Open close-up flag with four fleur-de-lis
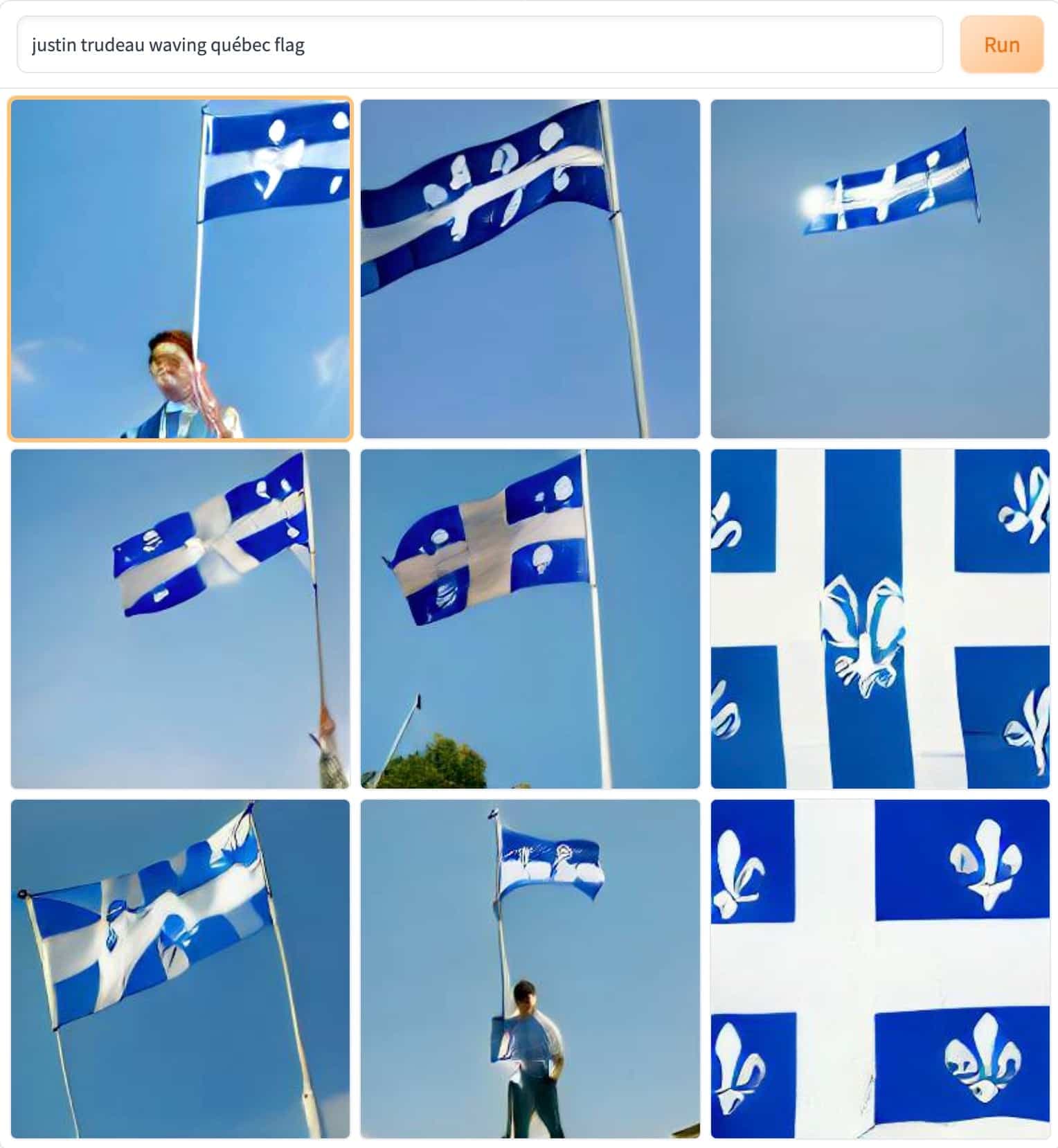This screenshot has width=1058, height=1148. click(880, 969)
